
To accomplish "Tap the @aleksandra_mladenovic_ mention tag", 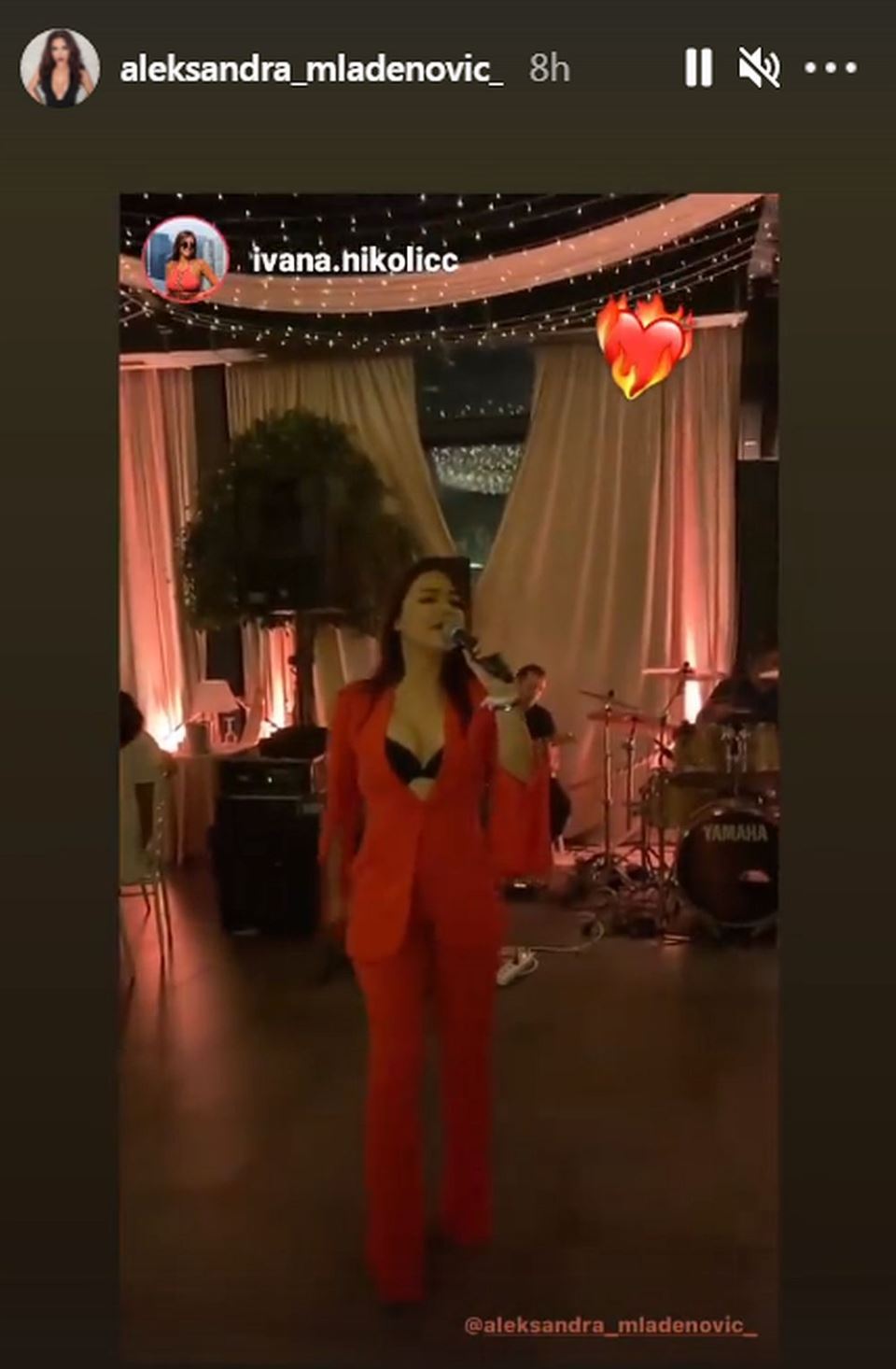I will coord(610,1325).
